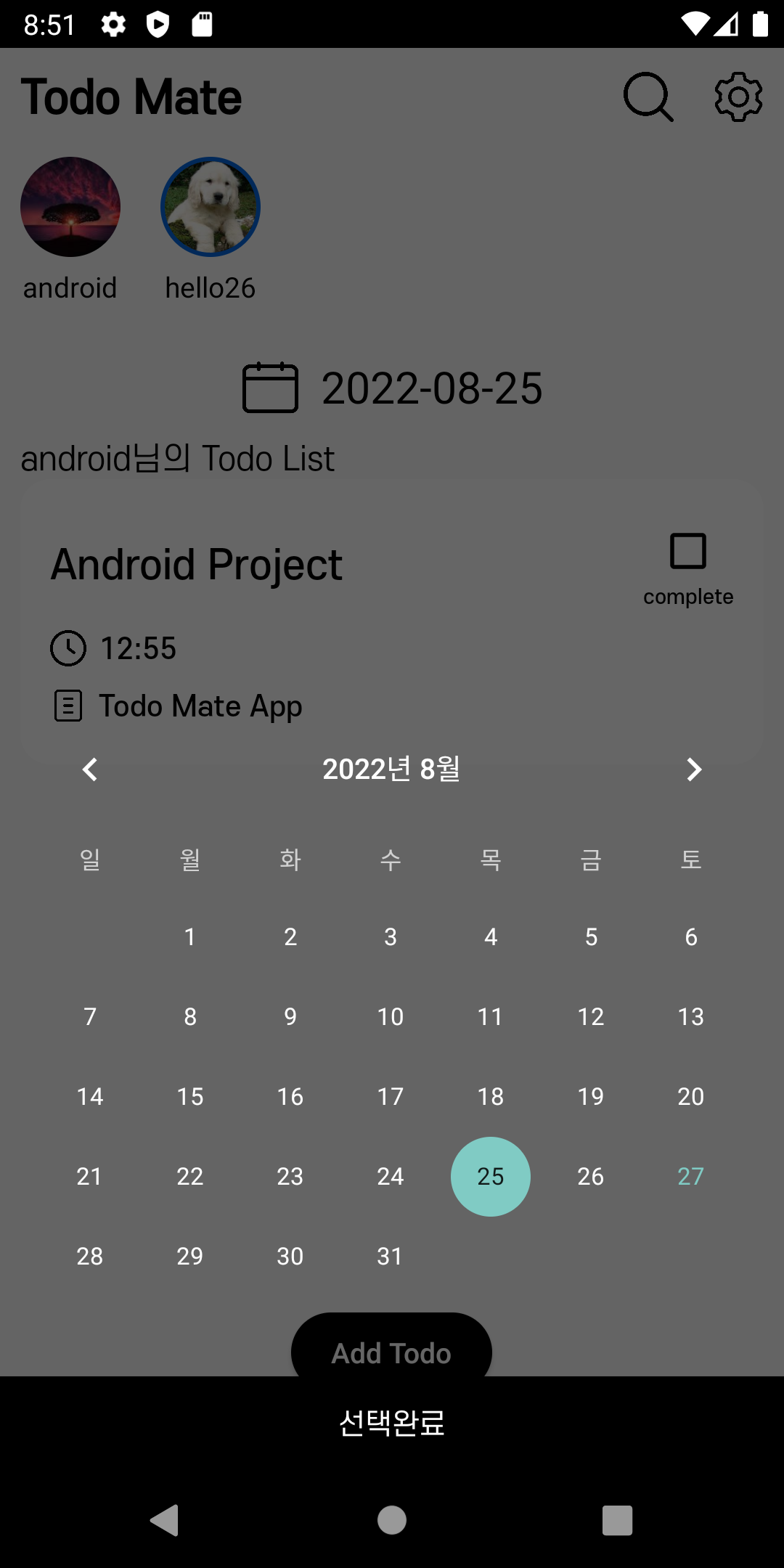Select the hello26 profile picture
784x1568 pixels.
tap(210, 207)
